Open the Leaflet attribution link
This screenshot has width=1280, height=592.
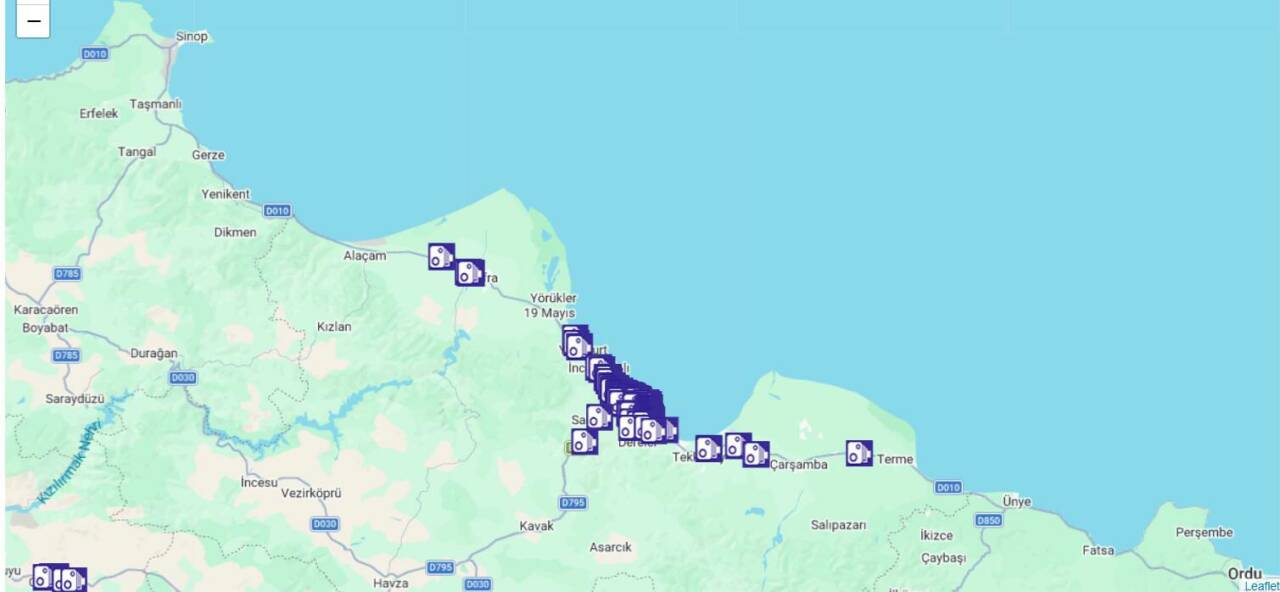(1261, 586)
